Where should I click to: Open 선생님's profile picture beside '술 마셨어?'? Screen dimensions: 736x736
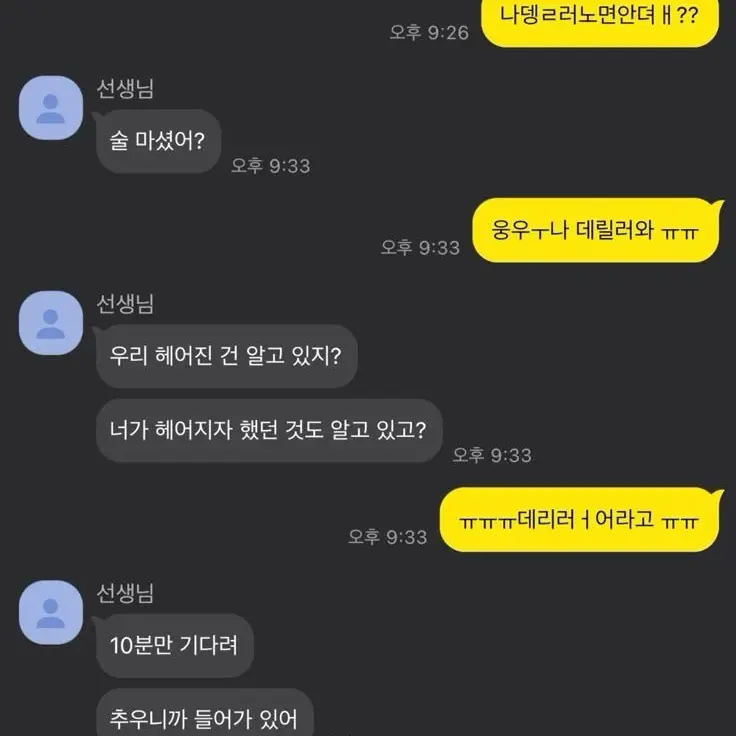[51, 108]
